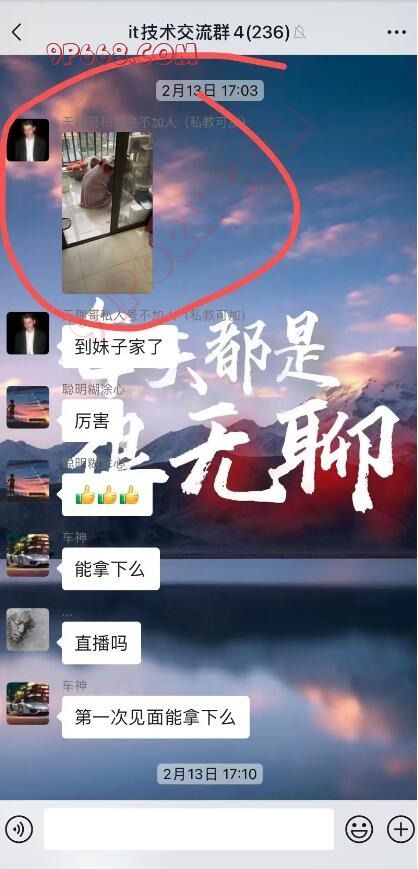Open the group chat overflow menu
418x869 pixels.
pos(396,33)
